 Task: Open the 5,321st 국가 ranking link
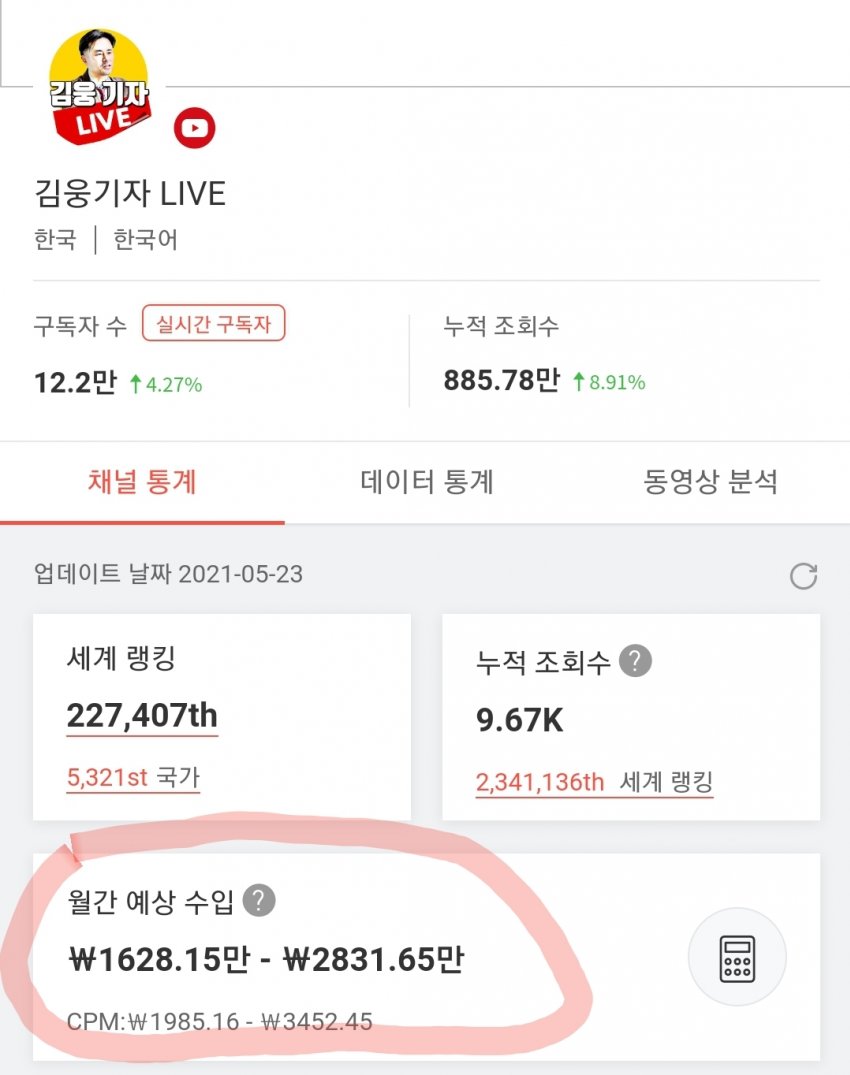(133, 777)
